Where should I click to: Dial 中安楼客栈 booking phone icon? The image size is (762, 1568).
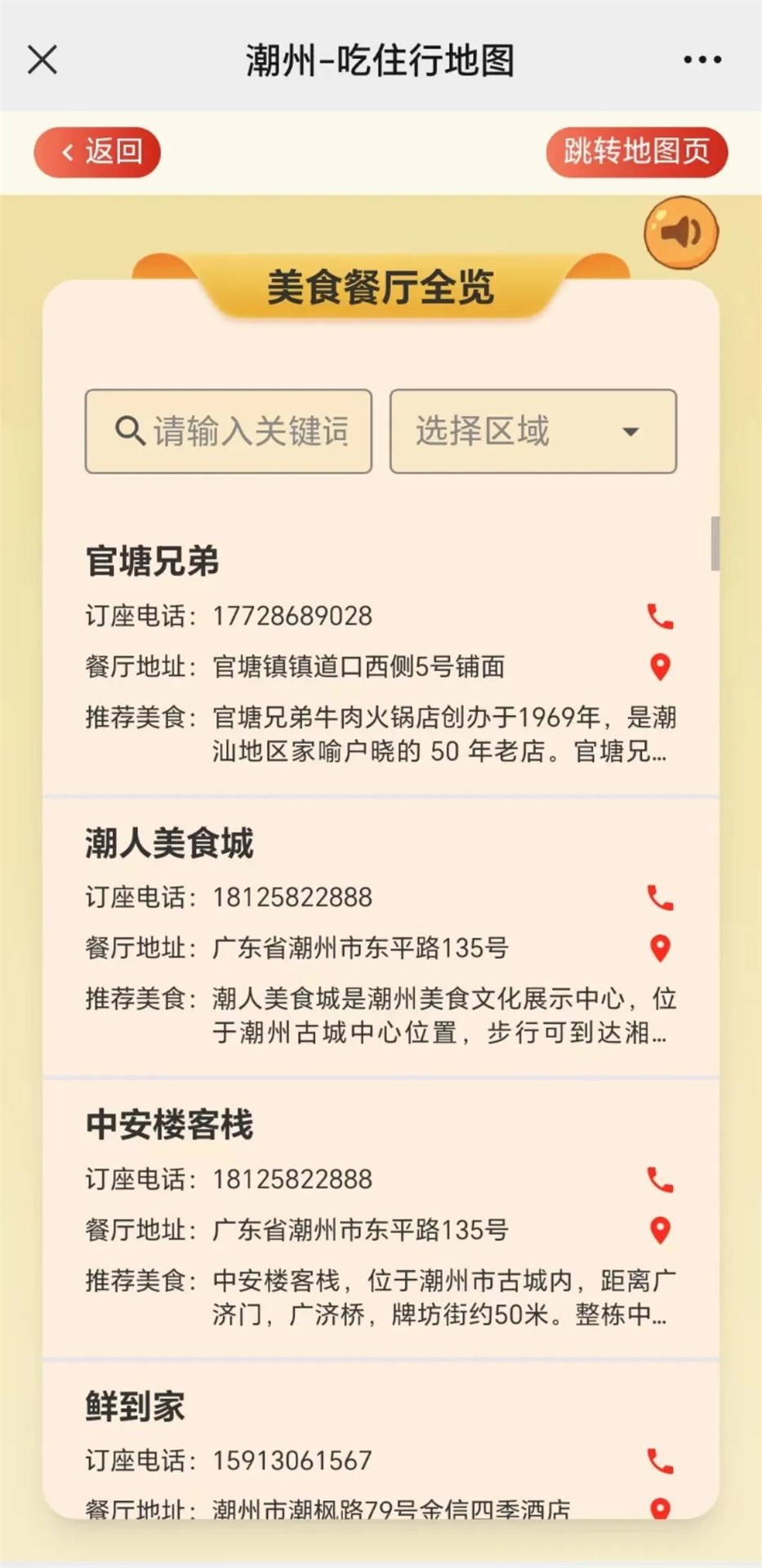pos(660,1179)
